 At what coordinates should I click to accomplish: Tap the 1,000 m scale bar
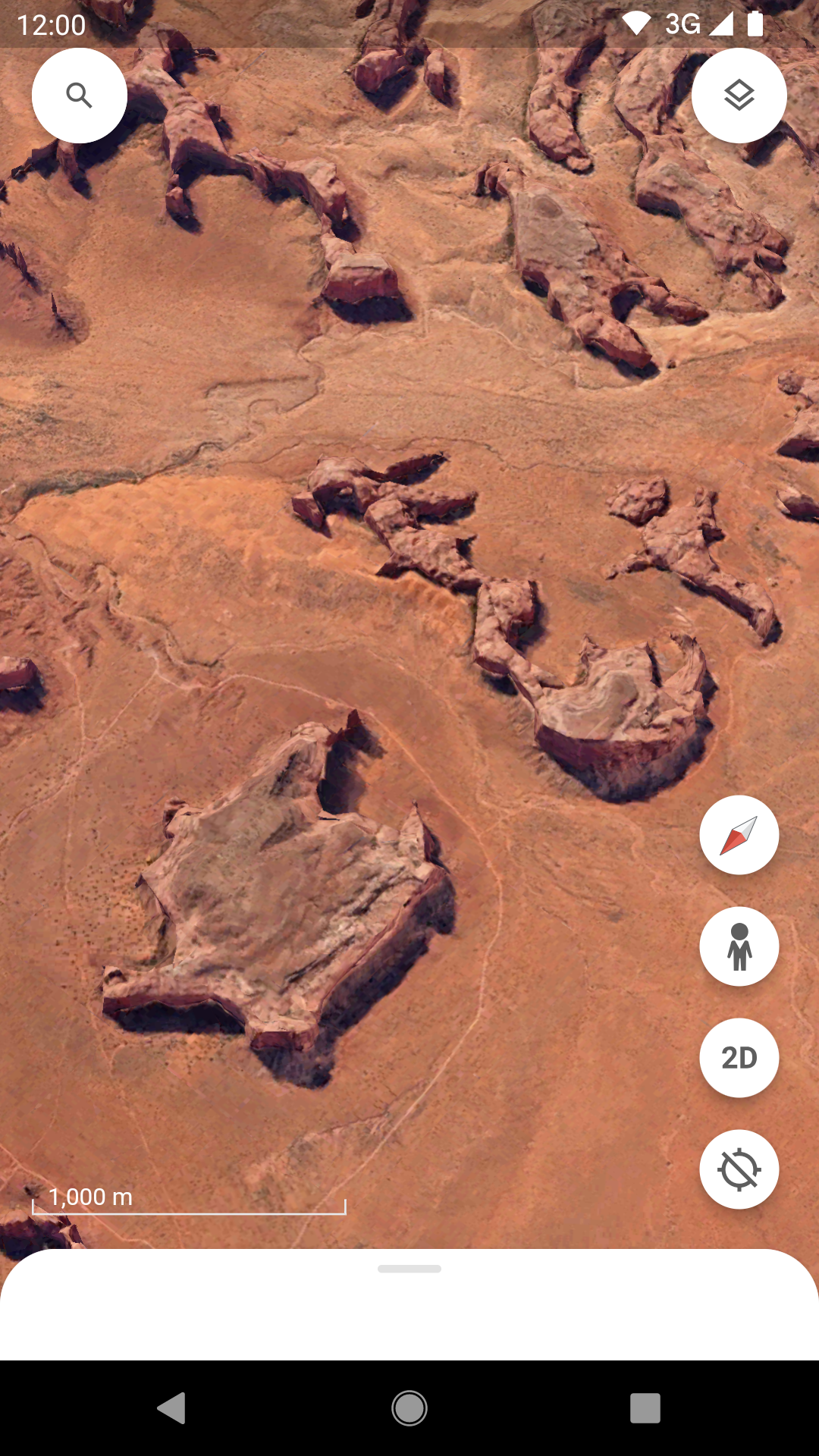point(188,1197)
